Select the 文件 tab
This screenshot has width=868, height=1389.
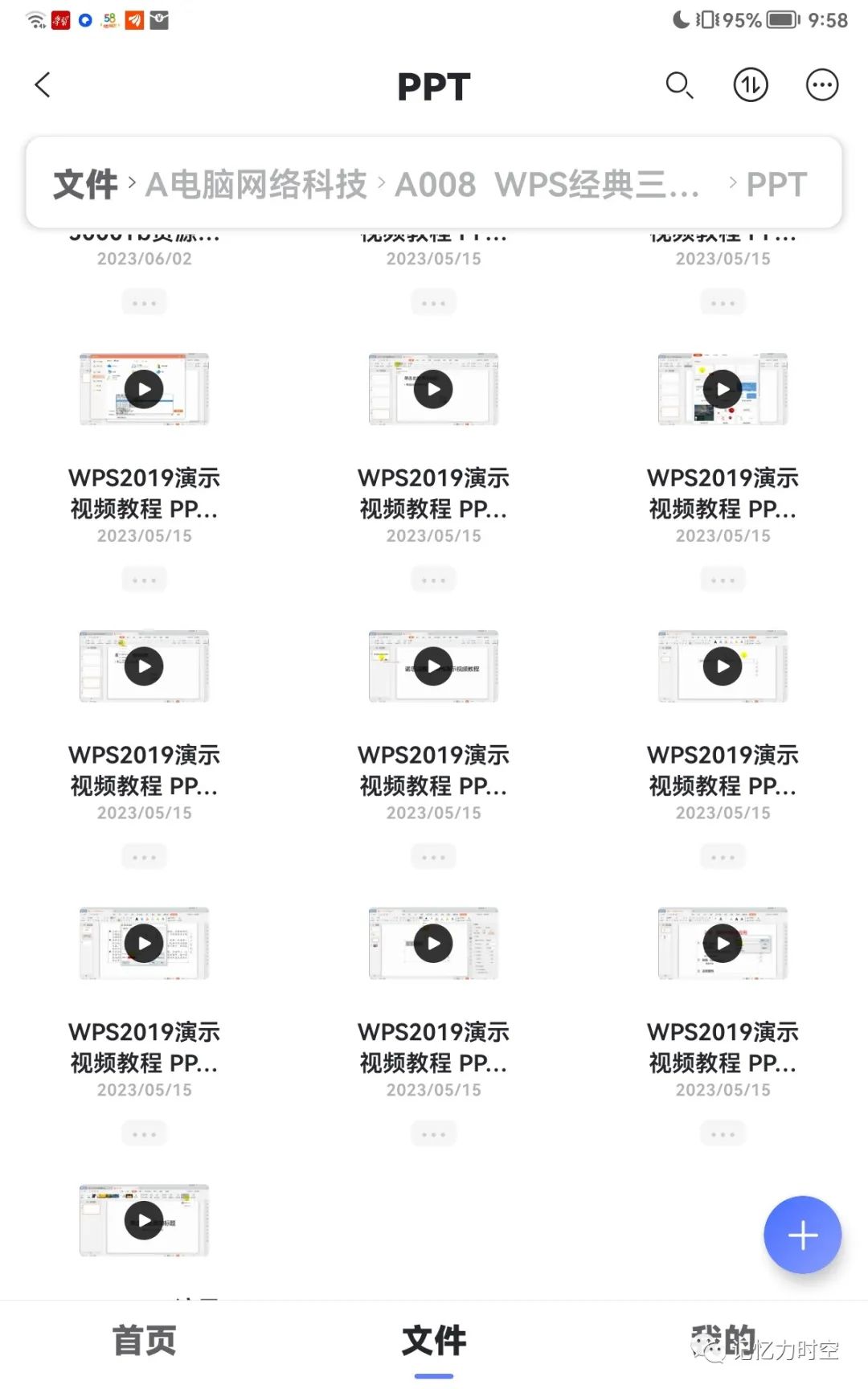[x=434, y=1341]
